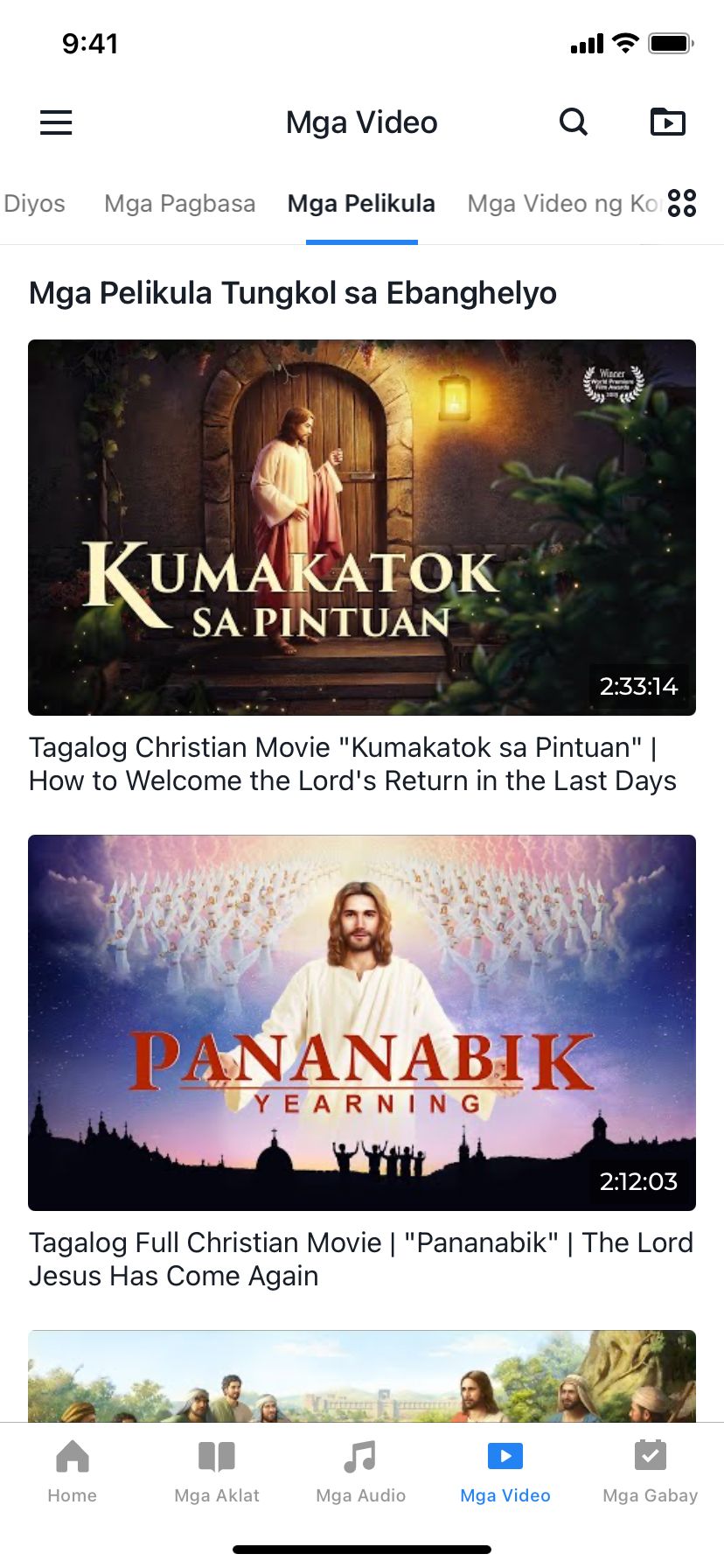Screen dimensions: 724x1568
Task: Tap the Mga Video bottom tab
Action: (505, 1472)
